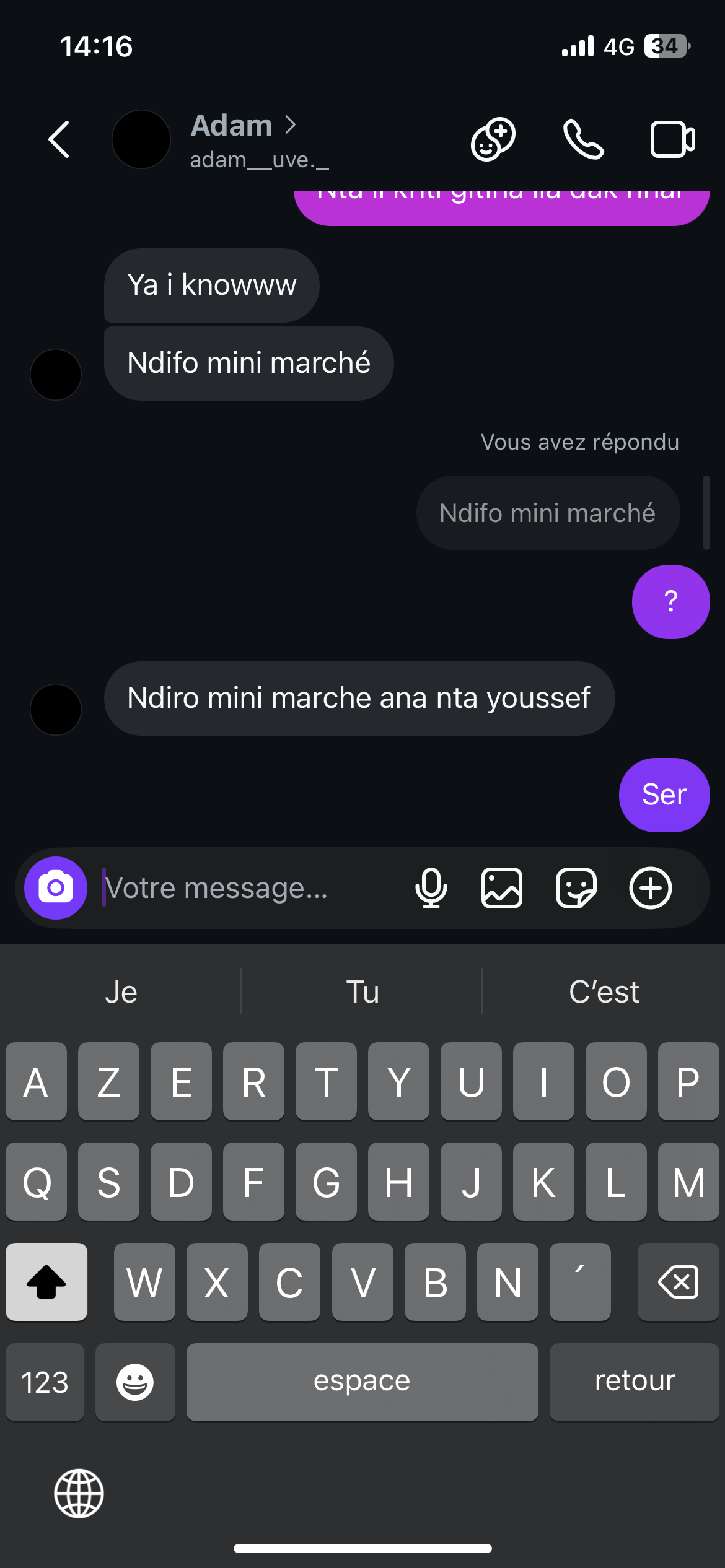This screenshot has height=1568, width=725.
Task: Insert the suggestion "Je"
Action: point(121,991)
